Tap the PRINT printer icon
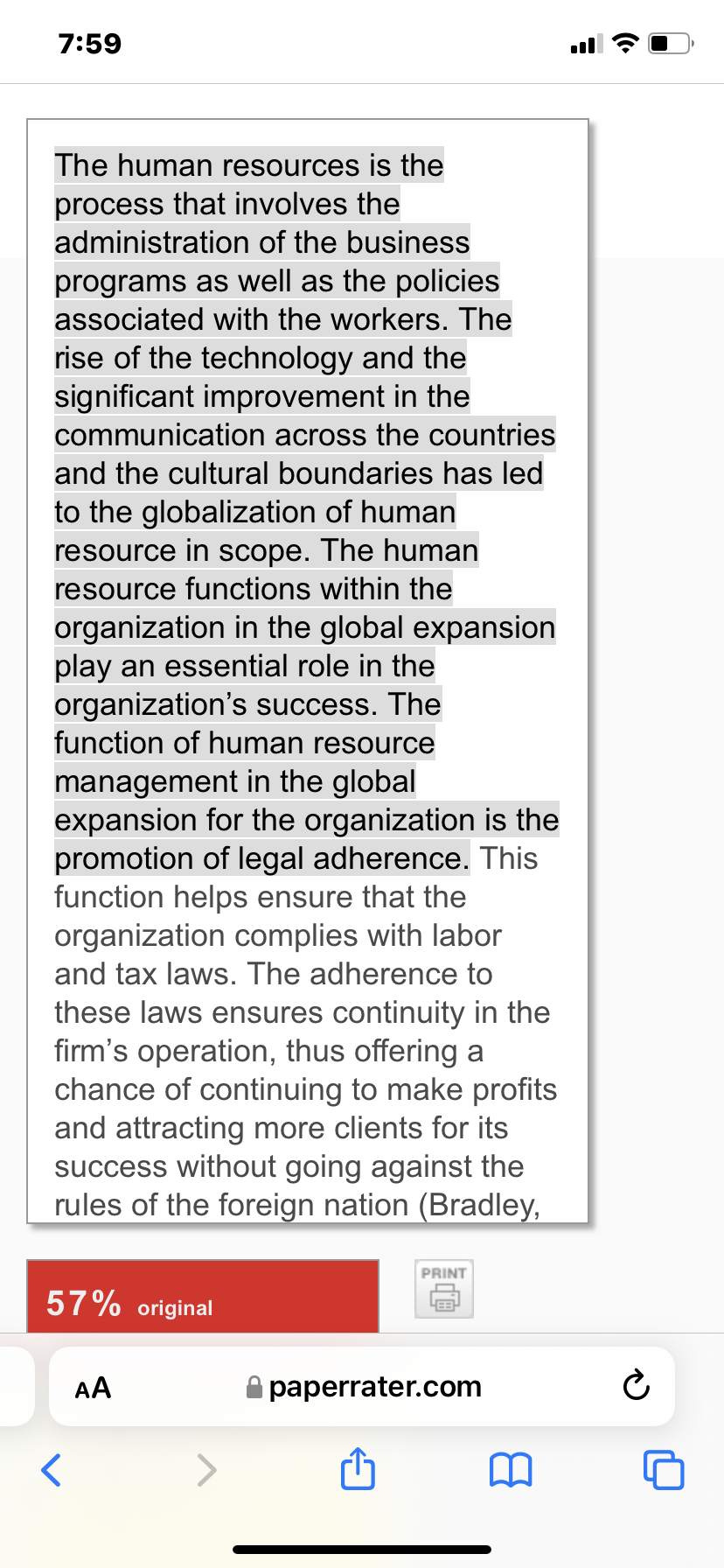The height and width of the screenshot is (1568, 724). (444, 1289)
